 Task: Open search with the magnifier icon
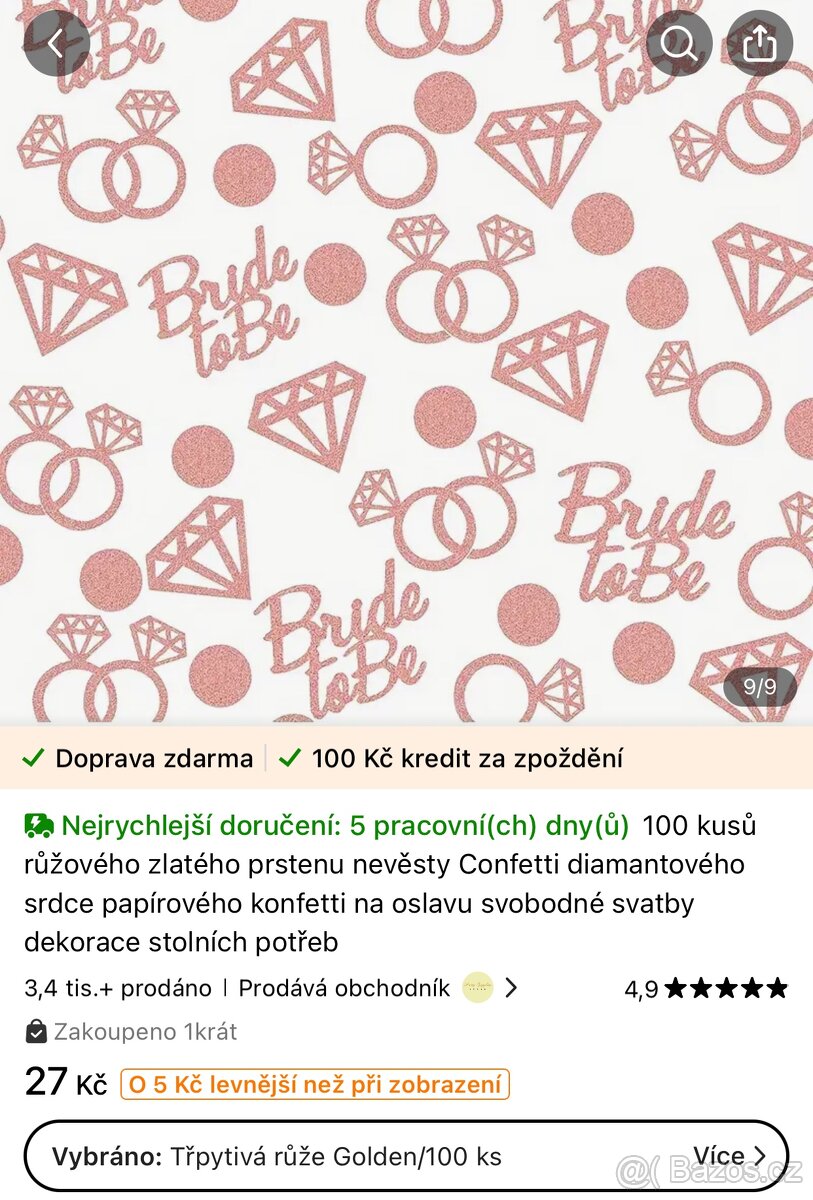tap(679, 43)
